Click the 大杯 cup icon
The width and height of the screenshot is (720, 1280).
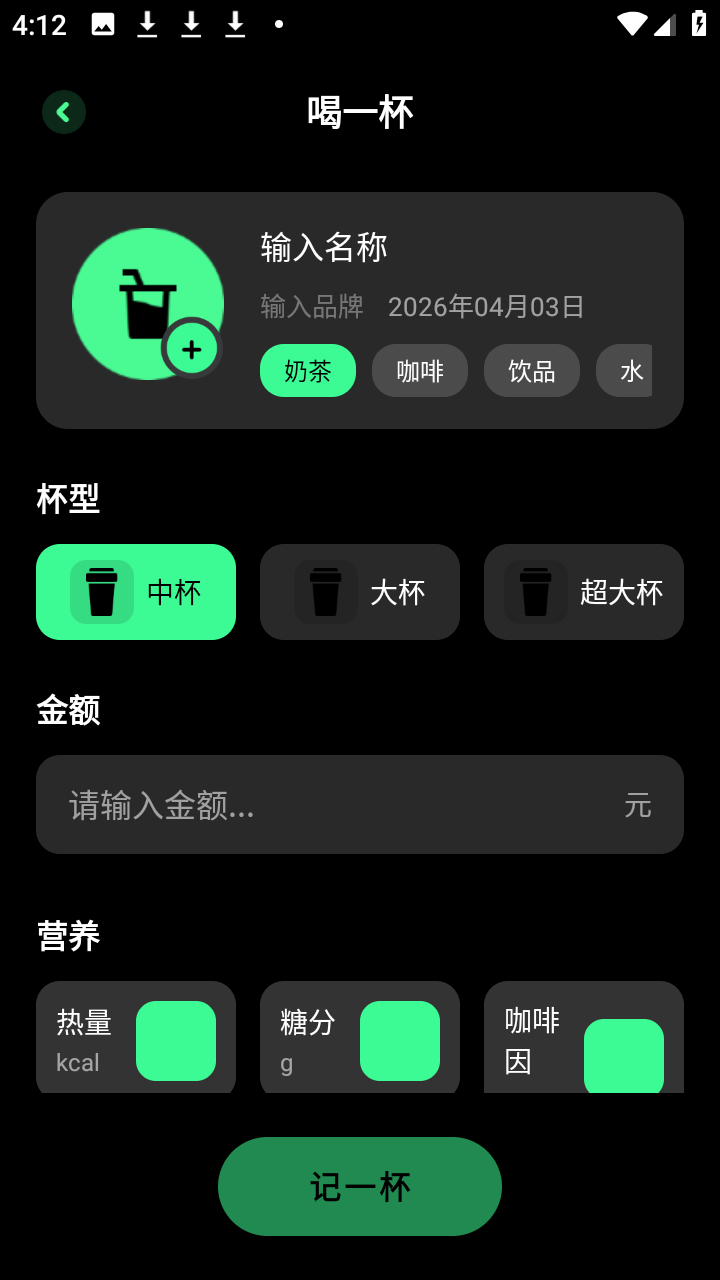point(328,592)
